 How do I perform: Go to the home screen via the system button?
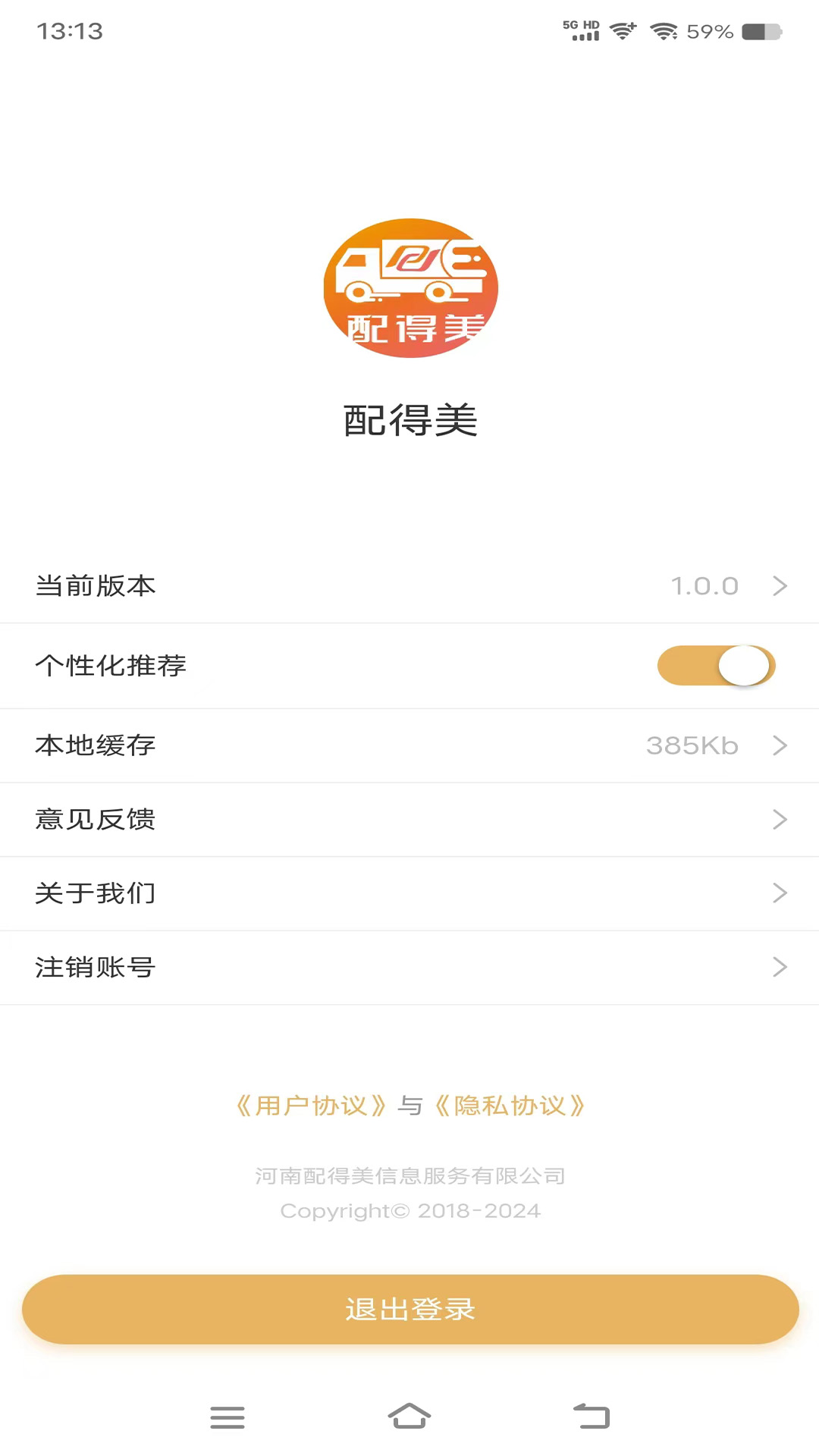click(409, 1417)
